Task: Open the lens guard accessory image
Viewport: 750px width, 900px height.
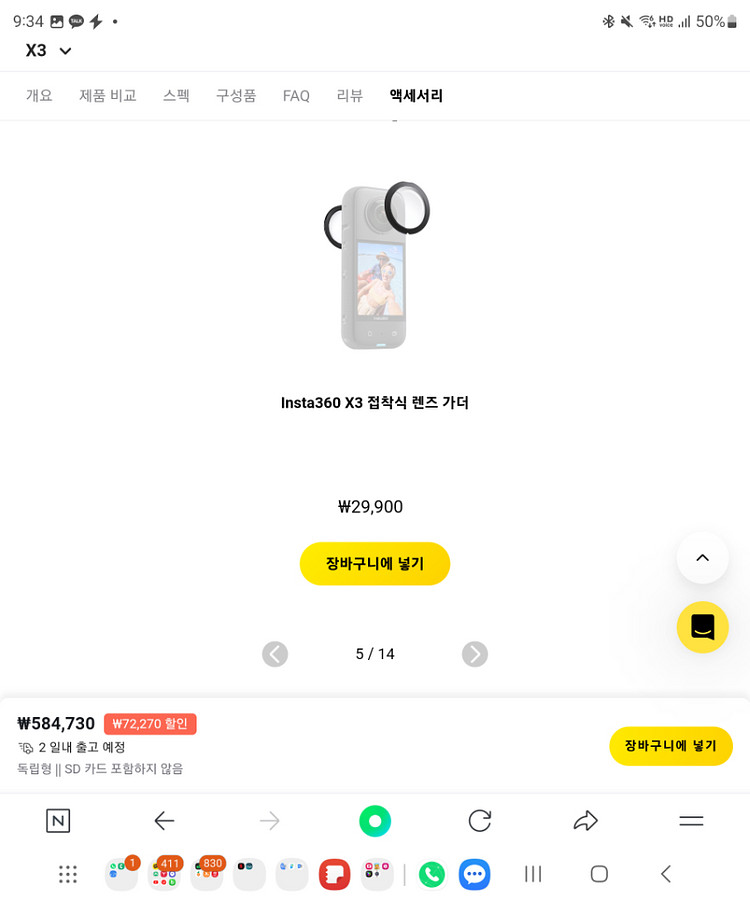Action: pyautogui.click(x=375, y=265)
